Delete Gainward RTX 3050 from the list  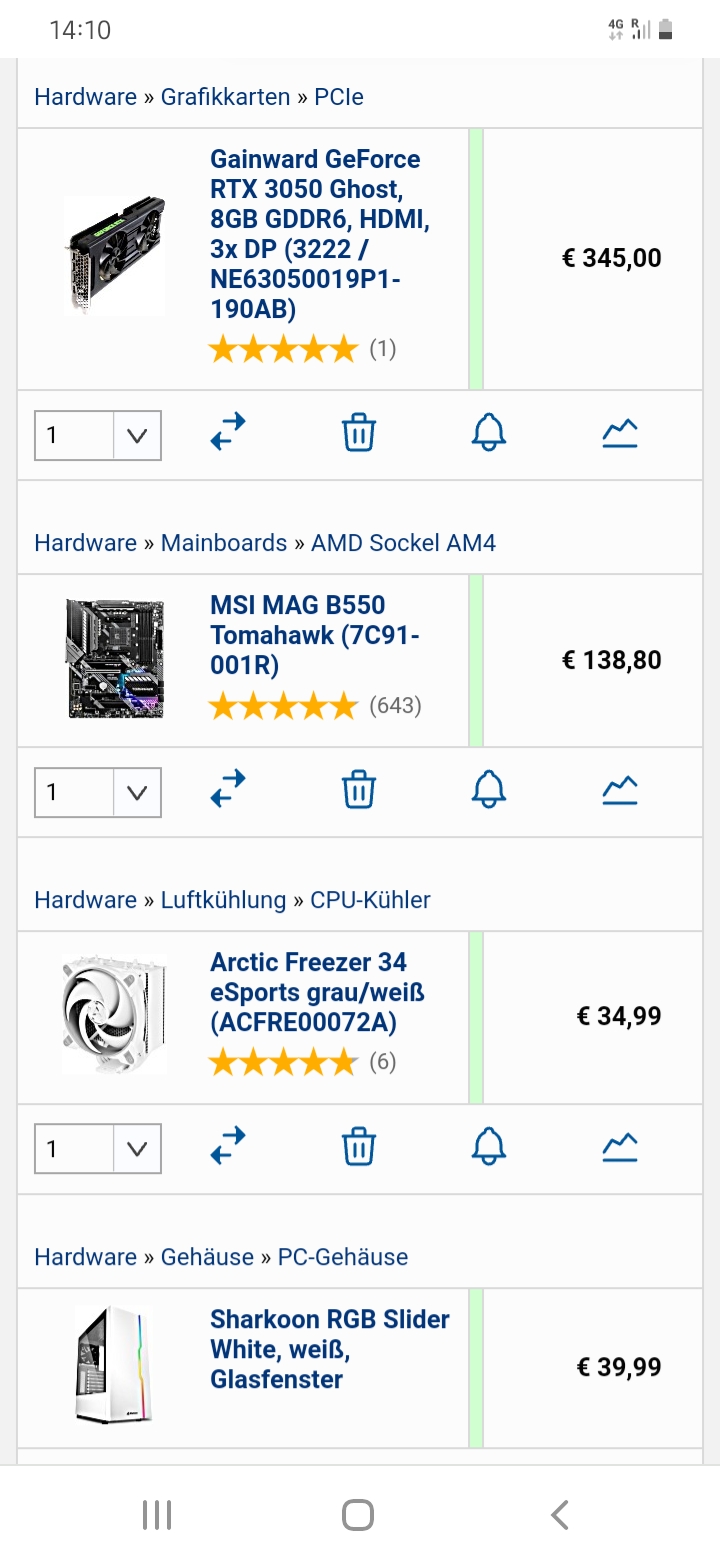[358, 433]
